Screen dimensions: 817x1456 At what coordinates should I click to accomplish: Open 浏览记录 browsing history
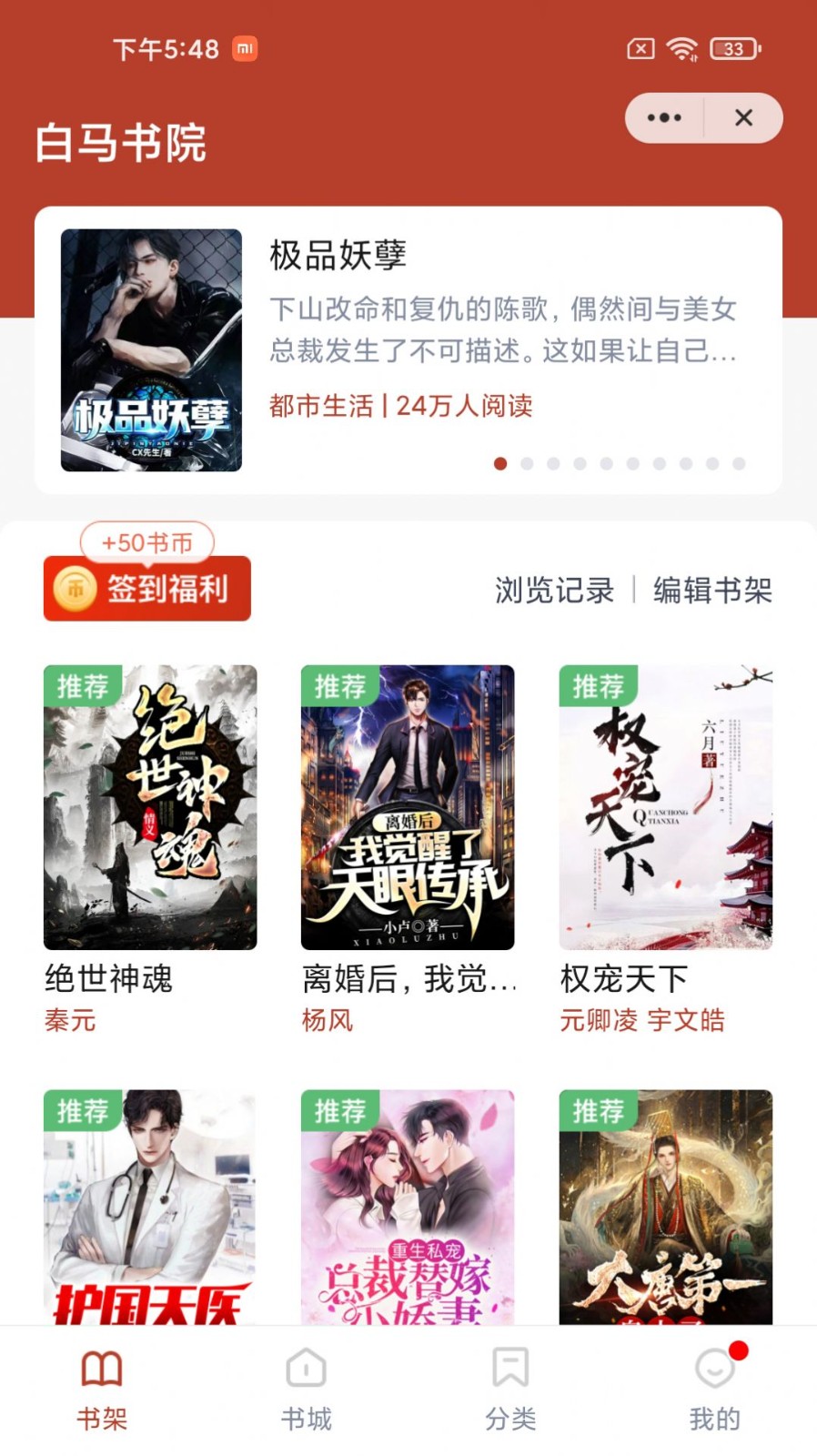553,591
